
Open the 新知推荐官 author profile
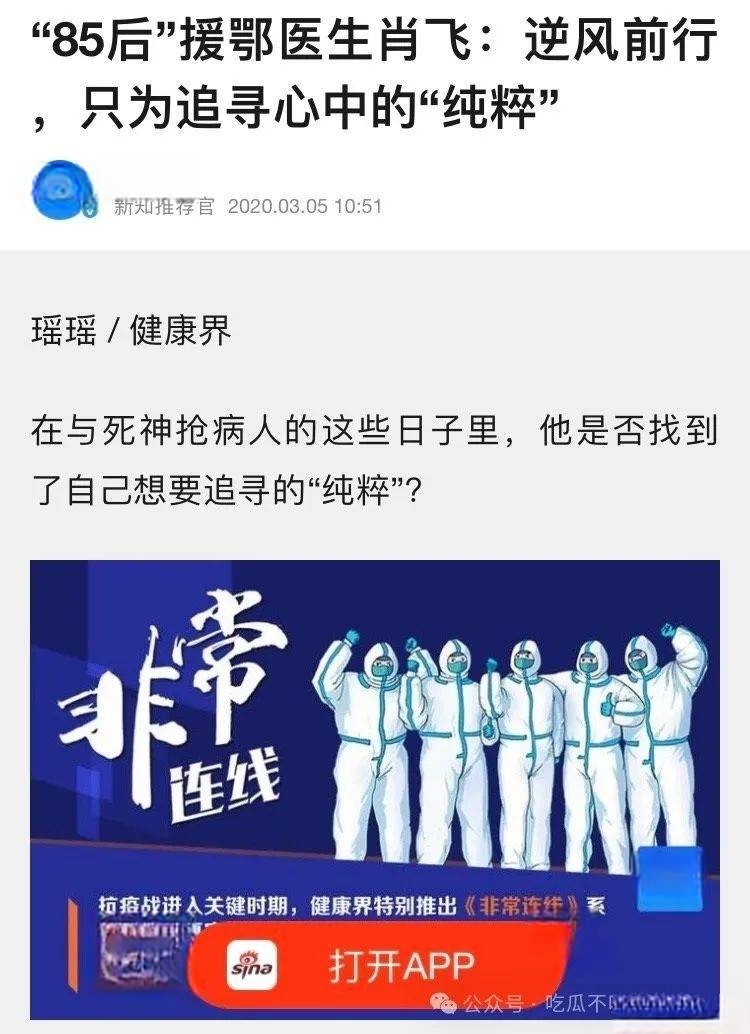[x=163, y=206]
